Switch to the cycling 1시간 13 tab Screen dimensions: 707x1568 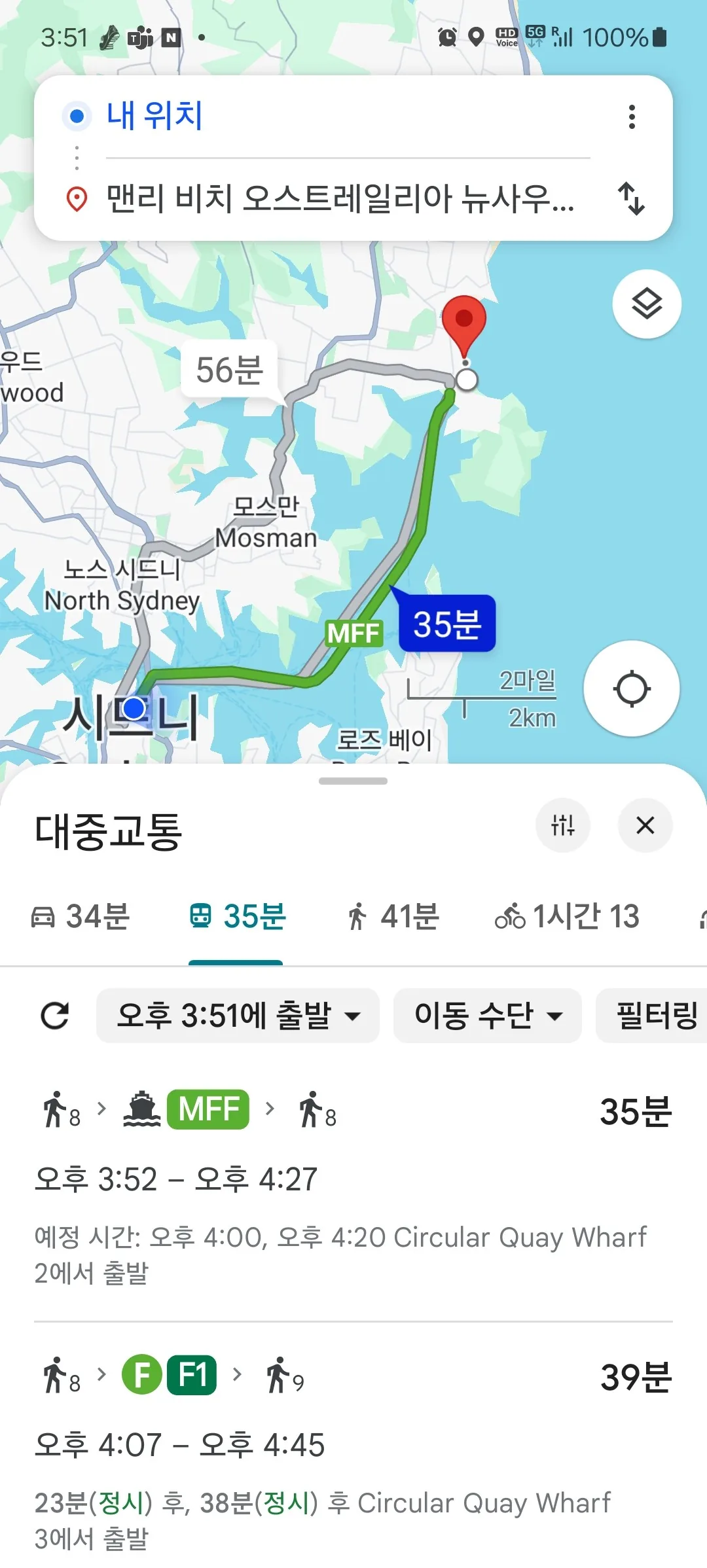[567, 916]
